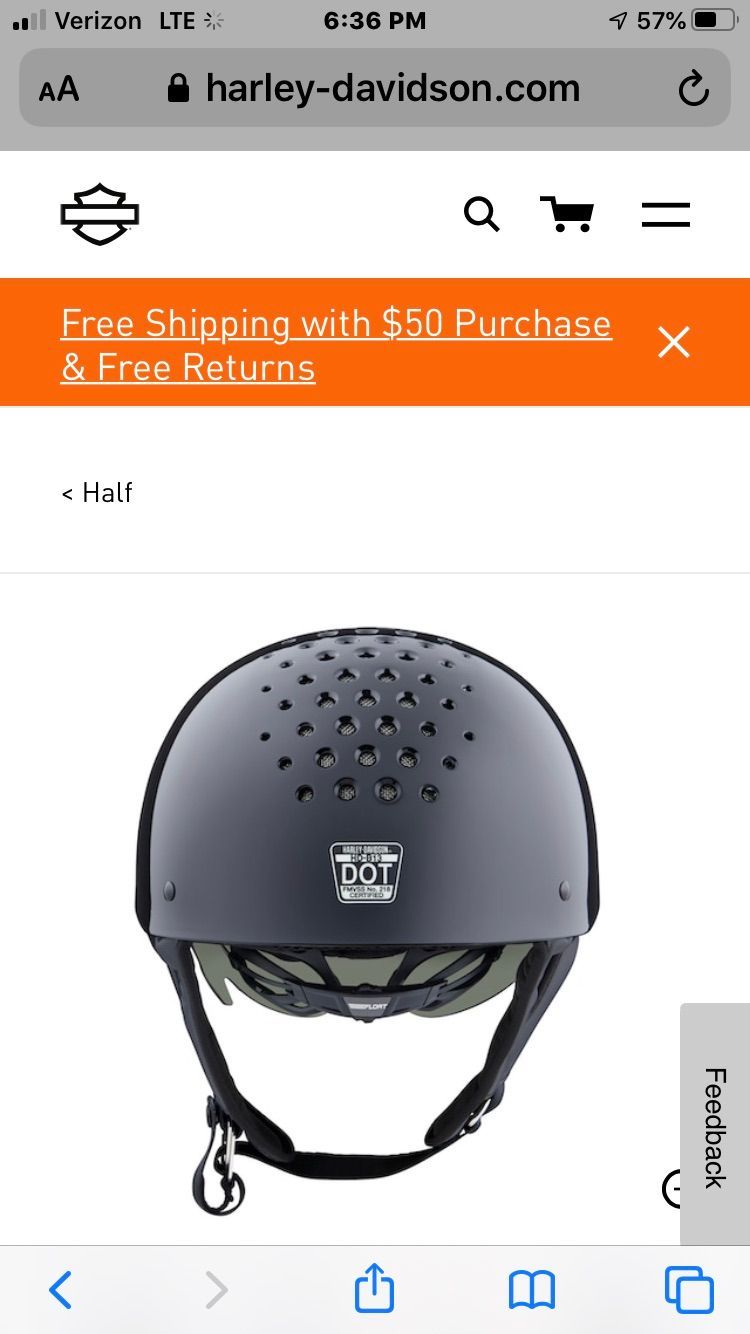This screenshot has height=1334, width=750.
Task: Open the Free Shipping & Free Returns link
Action: pyautogui.click(x=336, y=345)
